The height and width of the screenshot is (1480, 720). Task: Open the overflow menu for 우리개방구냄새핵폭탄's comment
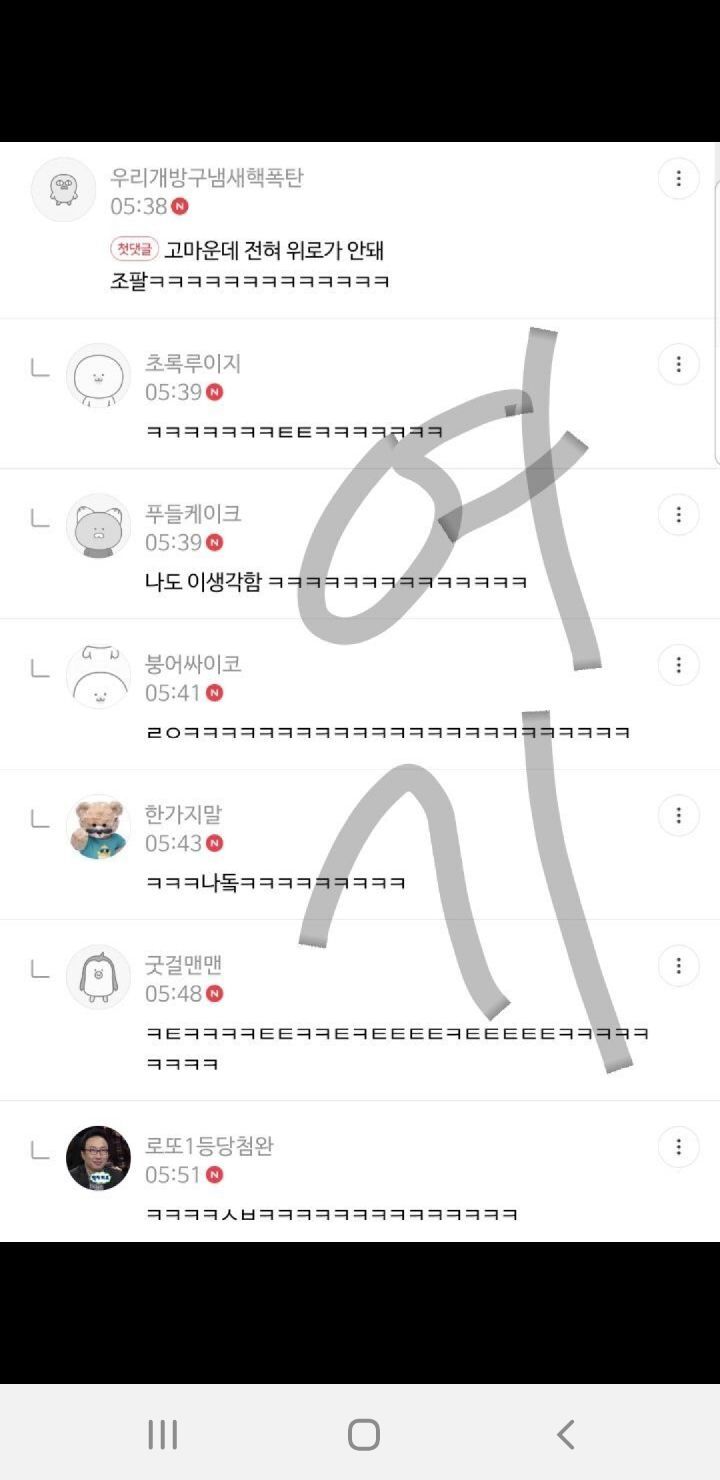point(679,178)
